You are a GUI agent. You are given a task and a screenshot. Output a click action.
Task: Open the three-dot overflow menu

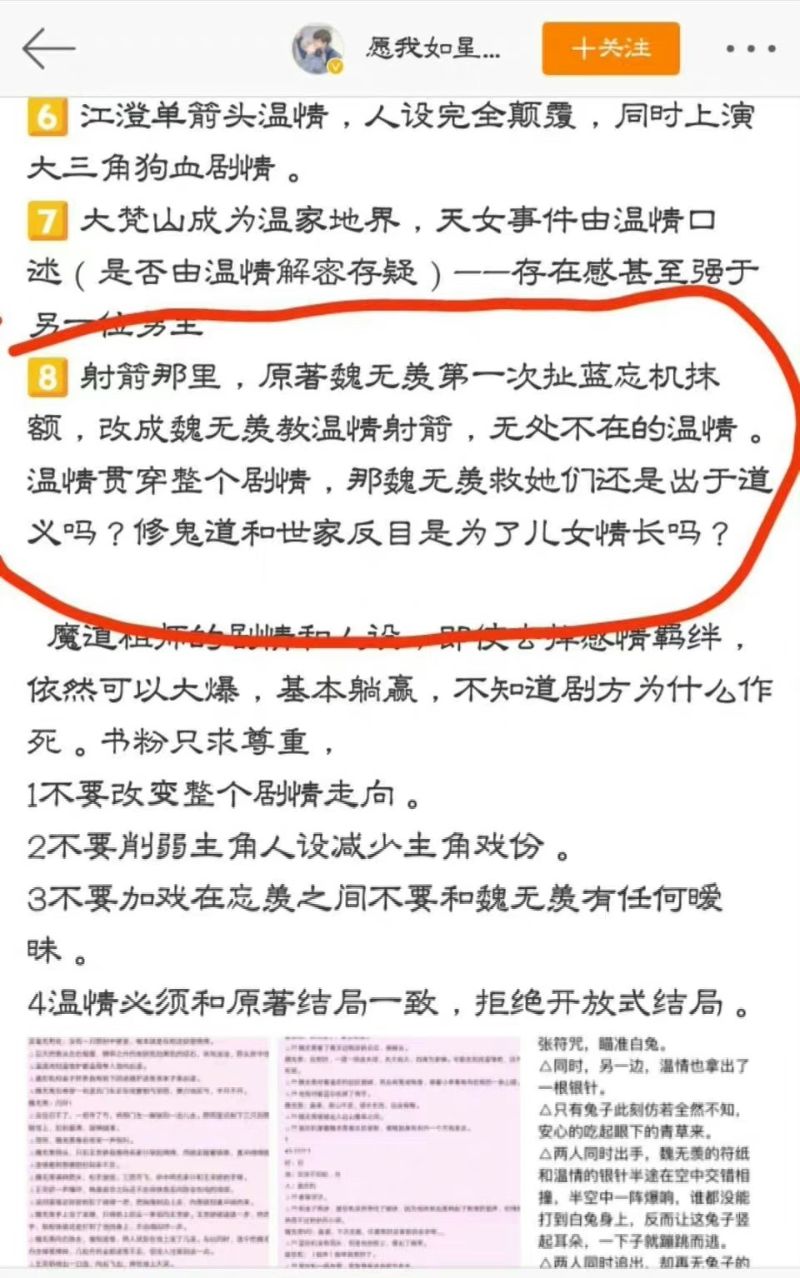pos(750,48)
